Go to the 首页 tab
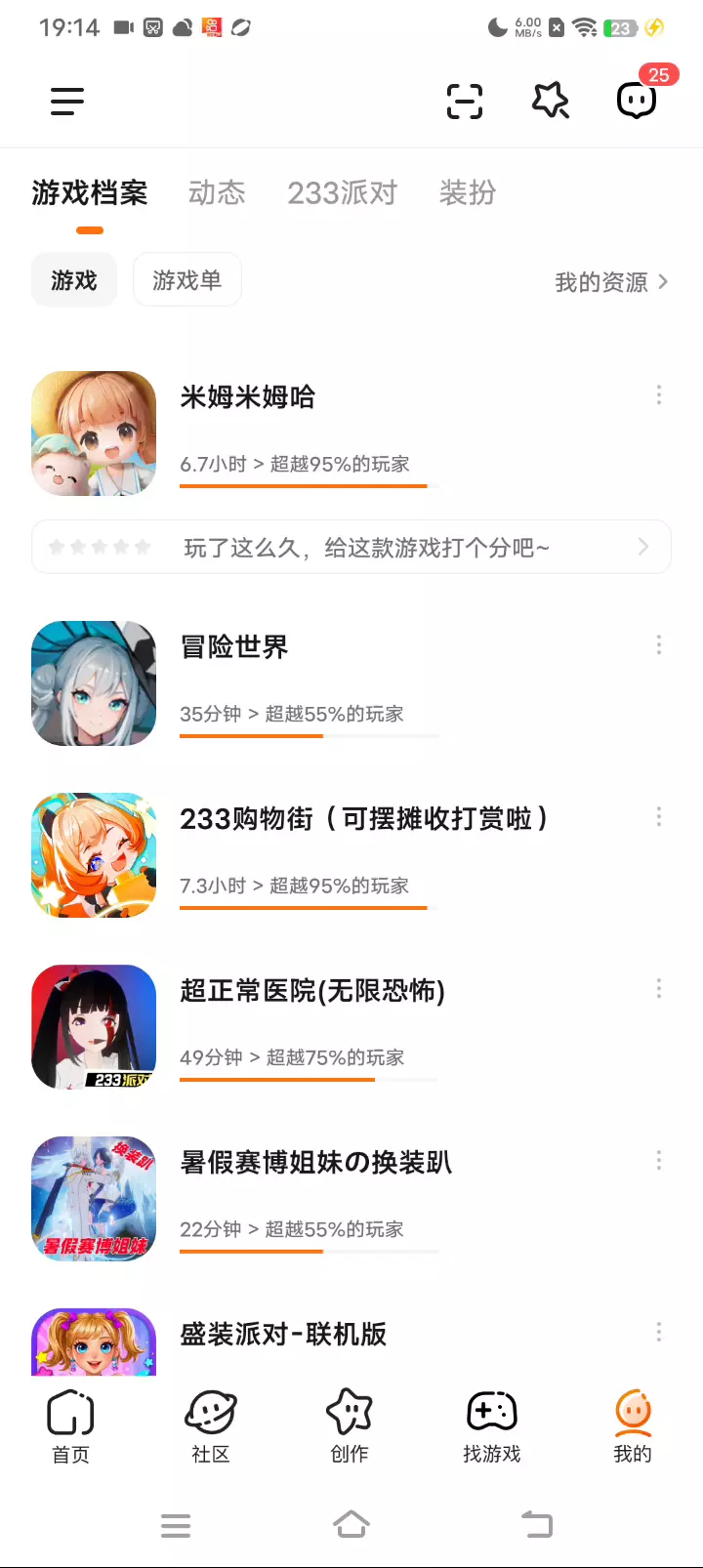Viewport: 703px width, 1568px height. coord(70,1426)
